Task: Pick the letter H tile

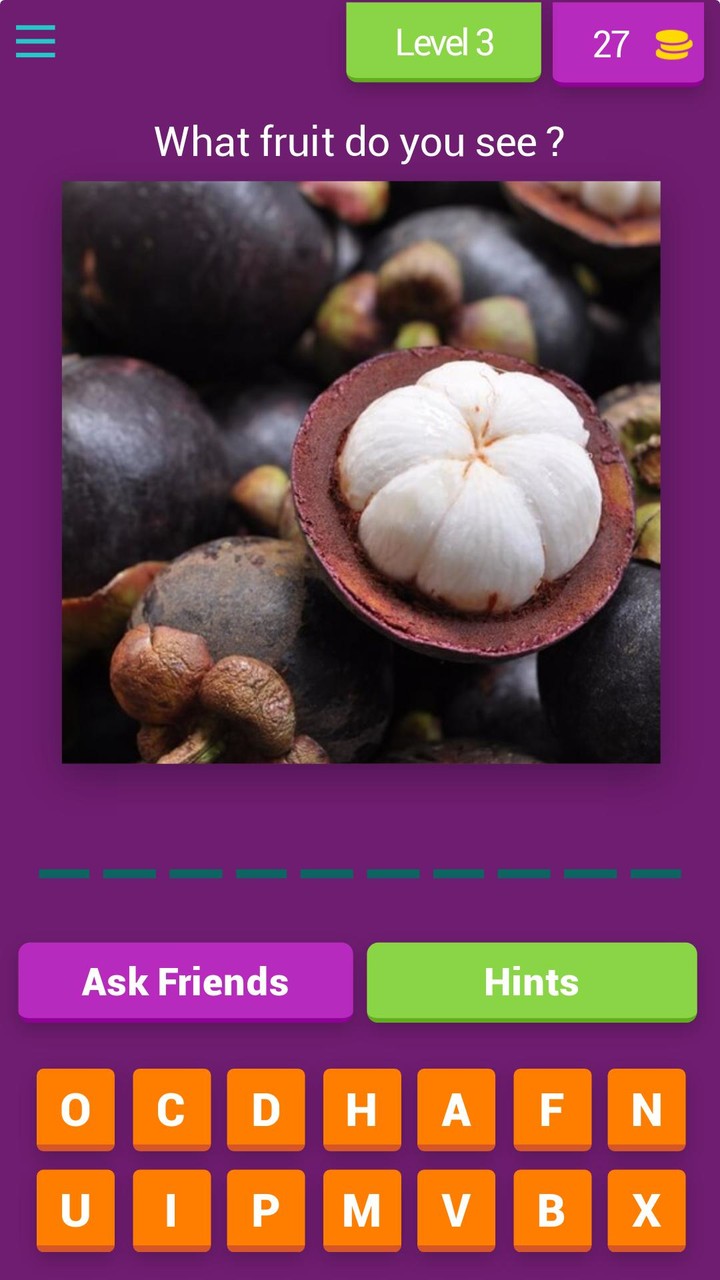Action: point(361,1109)
